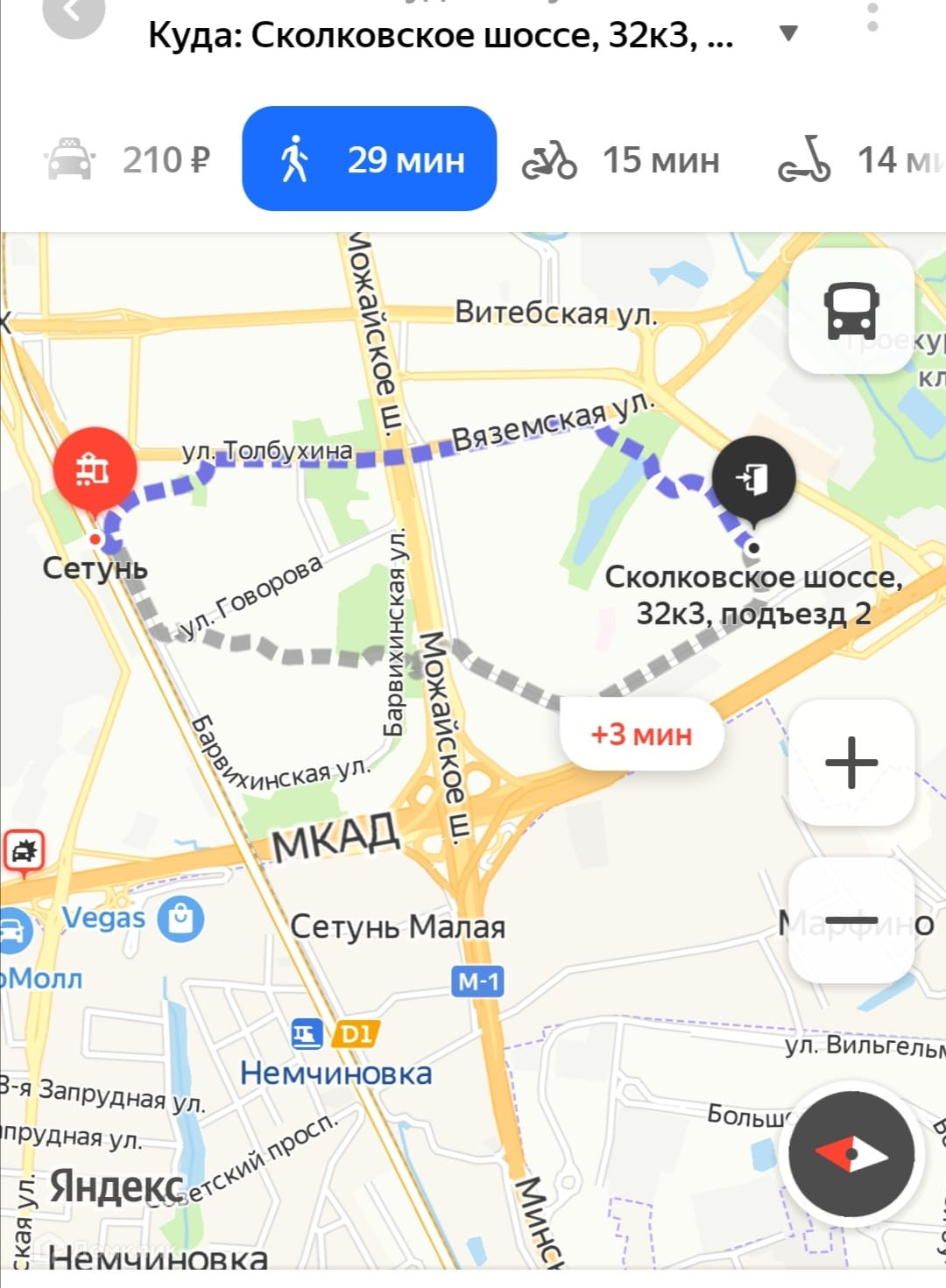The image size is (946, 1288).
Task: Zoom in the map with plus
Action: coord(851,762)
